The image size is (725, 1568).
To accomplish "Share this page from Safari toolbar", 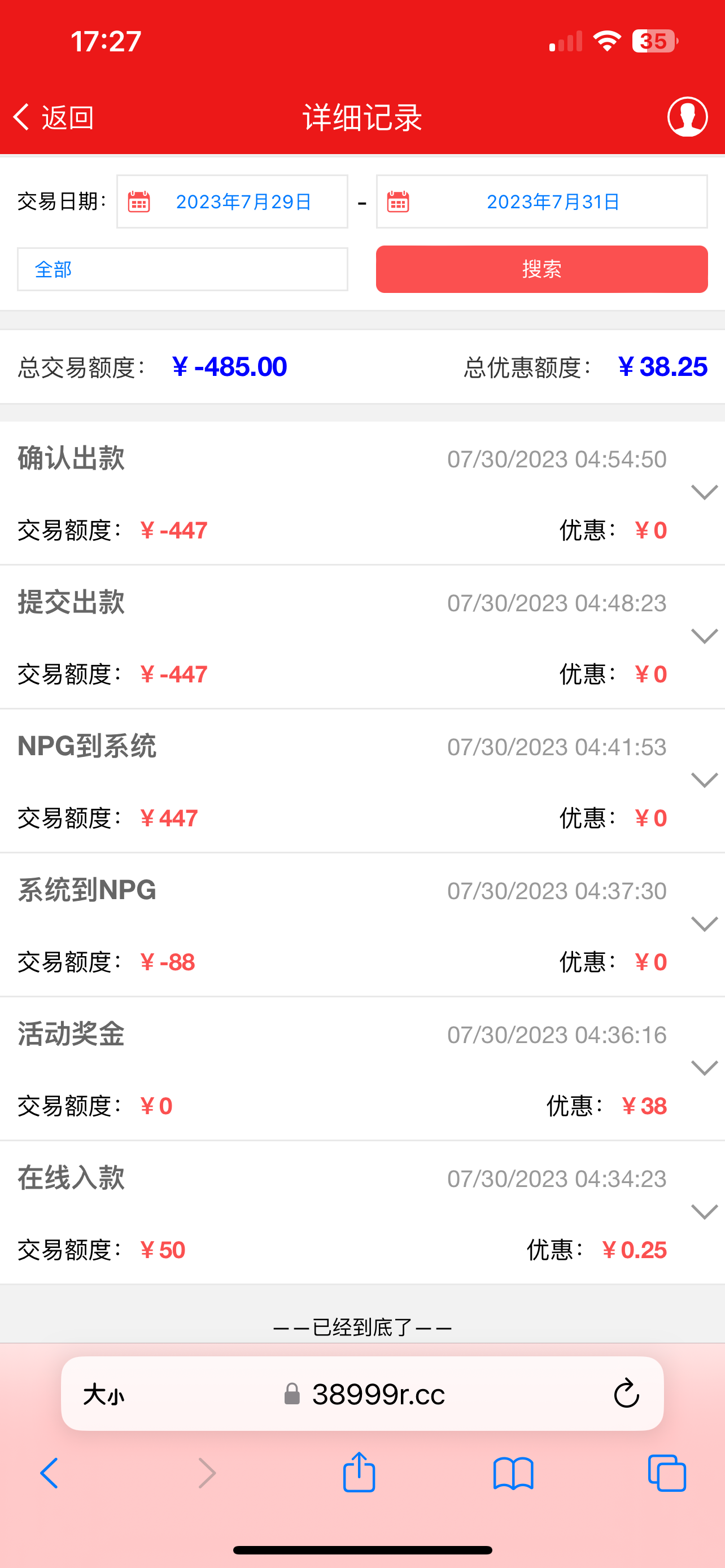I will click(x=359, y=1473).
